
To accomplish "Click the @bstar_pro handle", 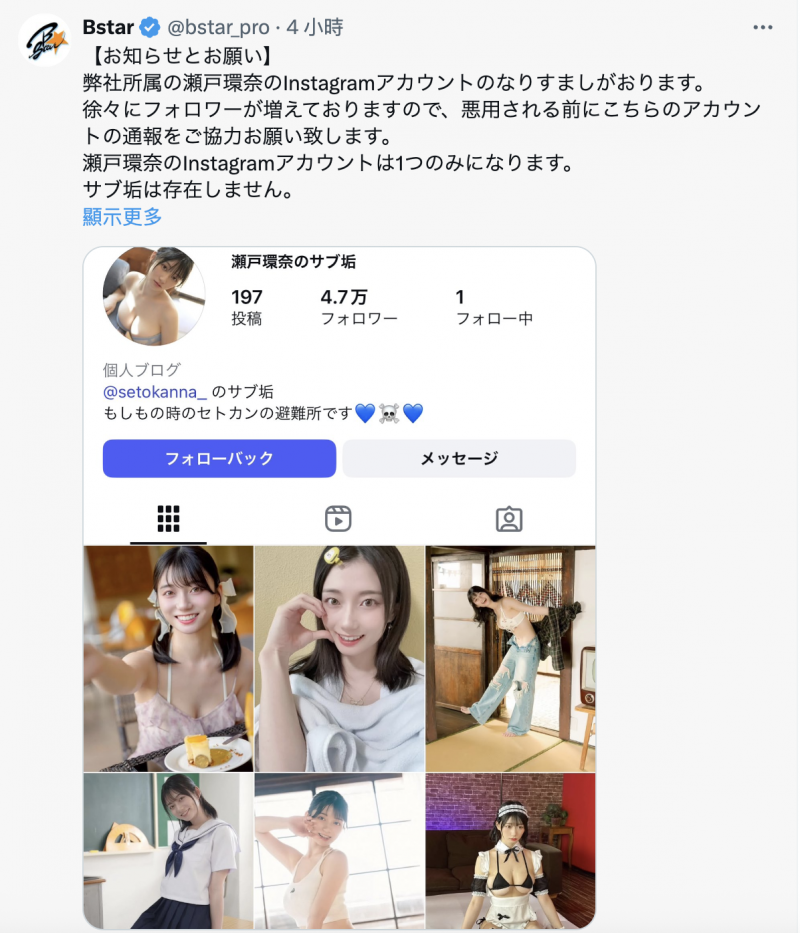I will [222, 27].
